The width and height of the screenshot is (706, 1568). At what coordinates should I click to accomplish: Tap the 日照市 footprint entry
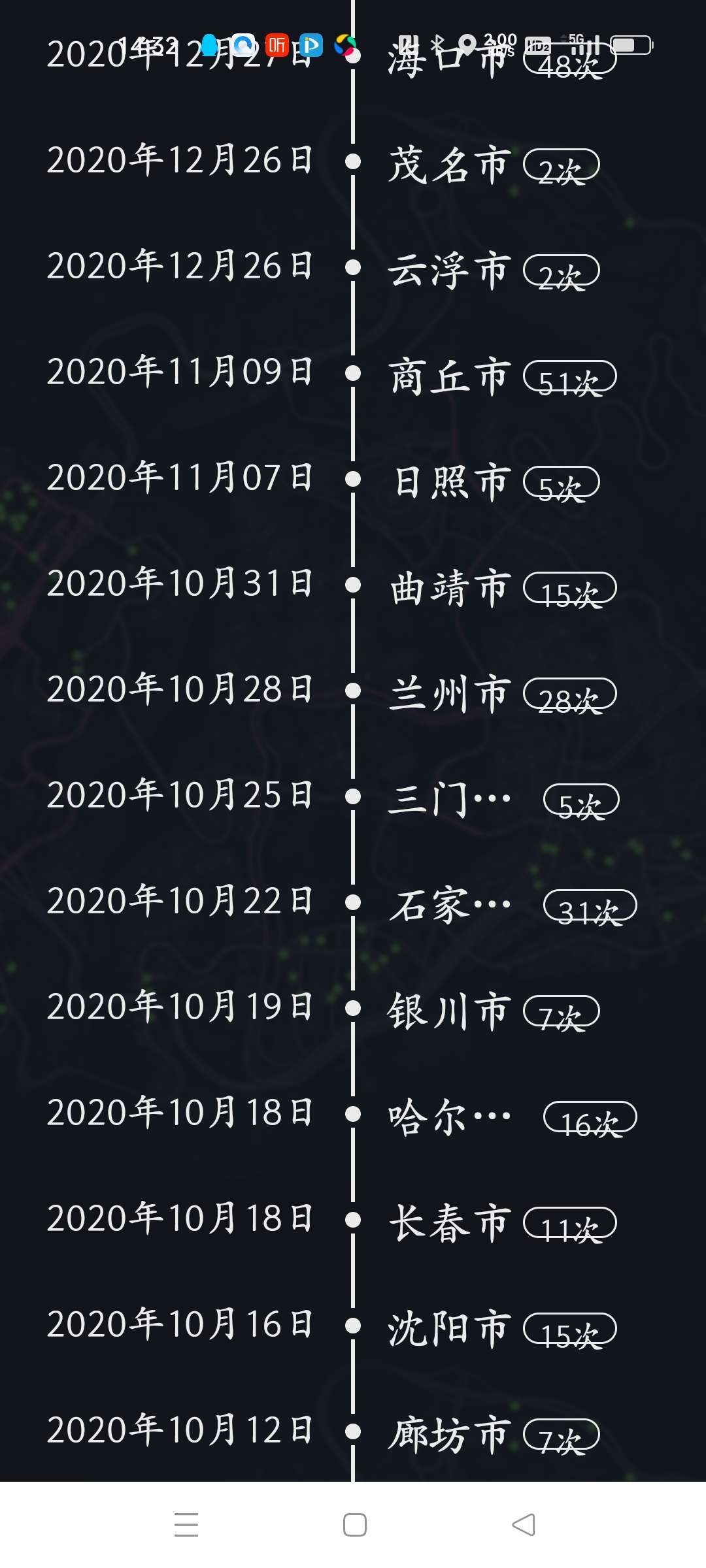[450, 482]
